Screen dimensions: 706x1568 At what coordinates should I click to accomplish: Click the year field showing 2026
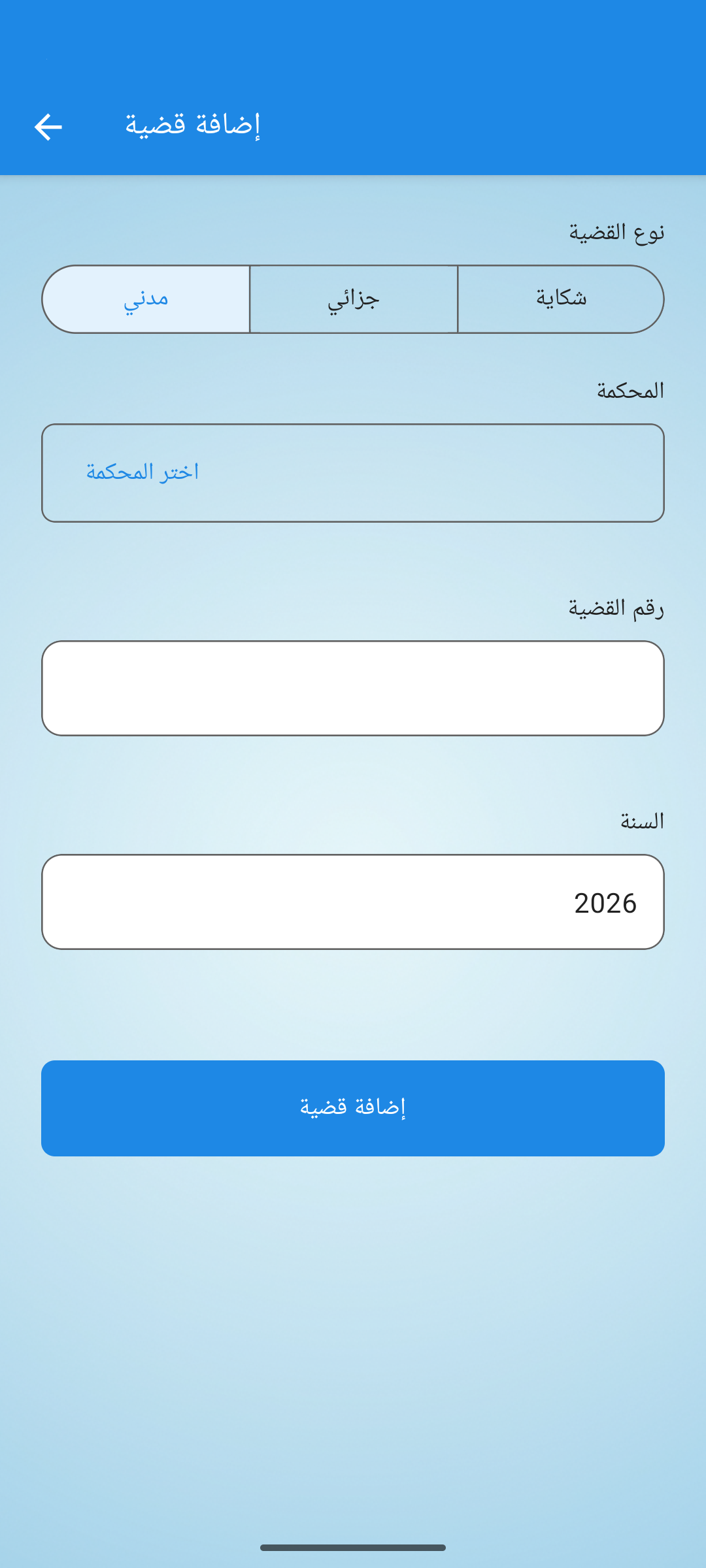pos(353,901)
